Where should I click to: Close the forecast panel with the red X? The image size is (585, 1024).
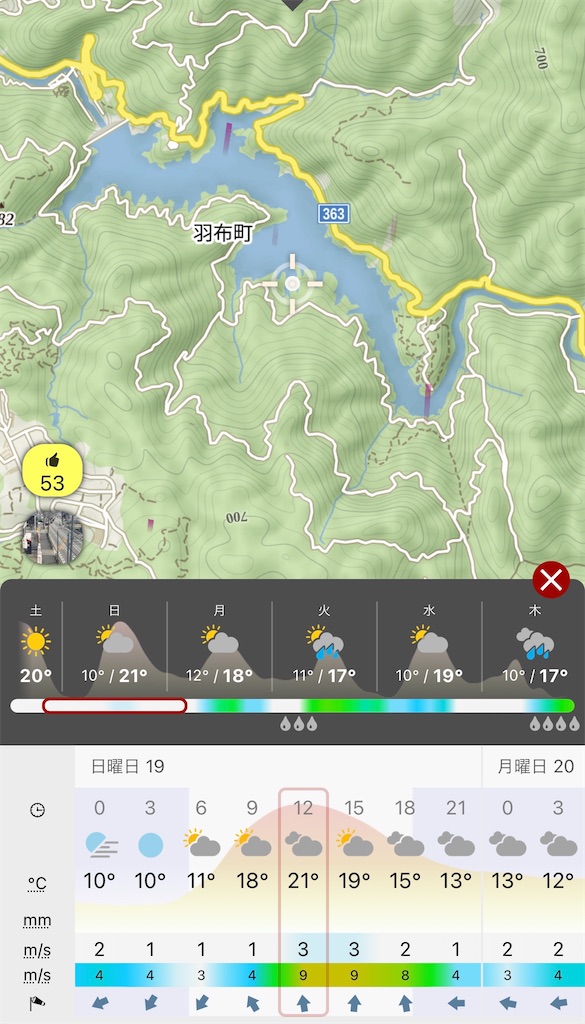(x=551, y=580)
